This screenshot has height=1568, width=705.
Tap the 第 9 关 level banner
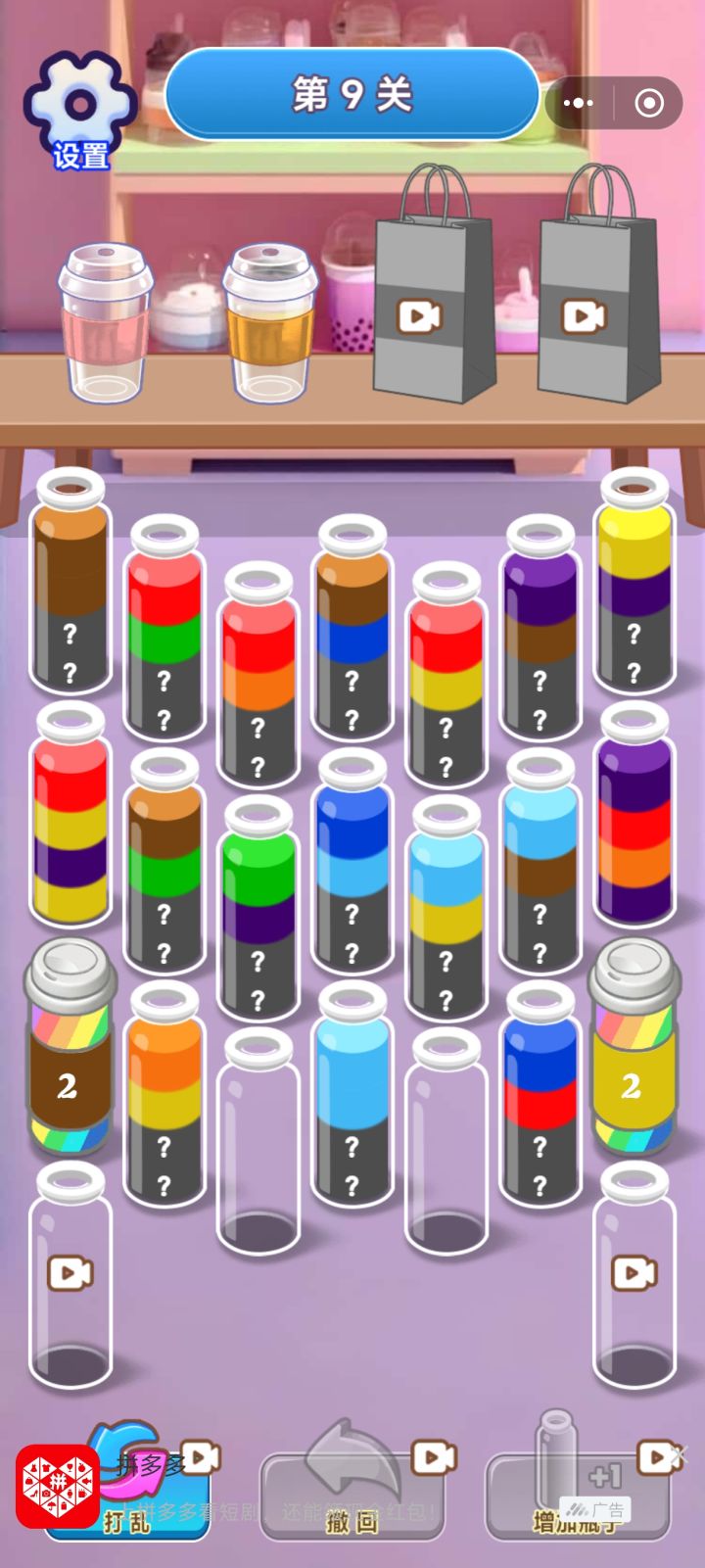click(351, 96)
